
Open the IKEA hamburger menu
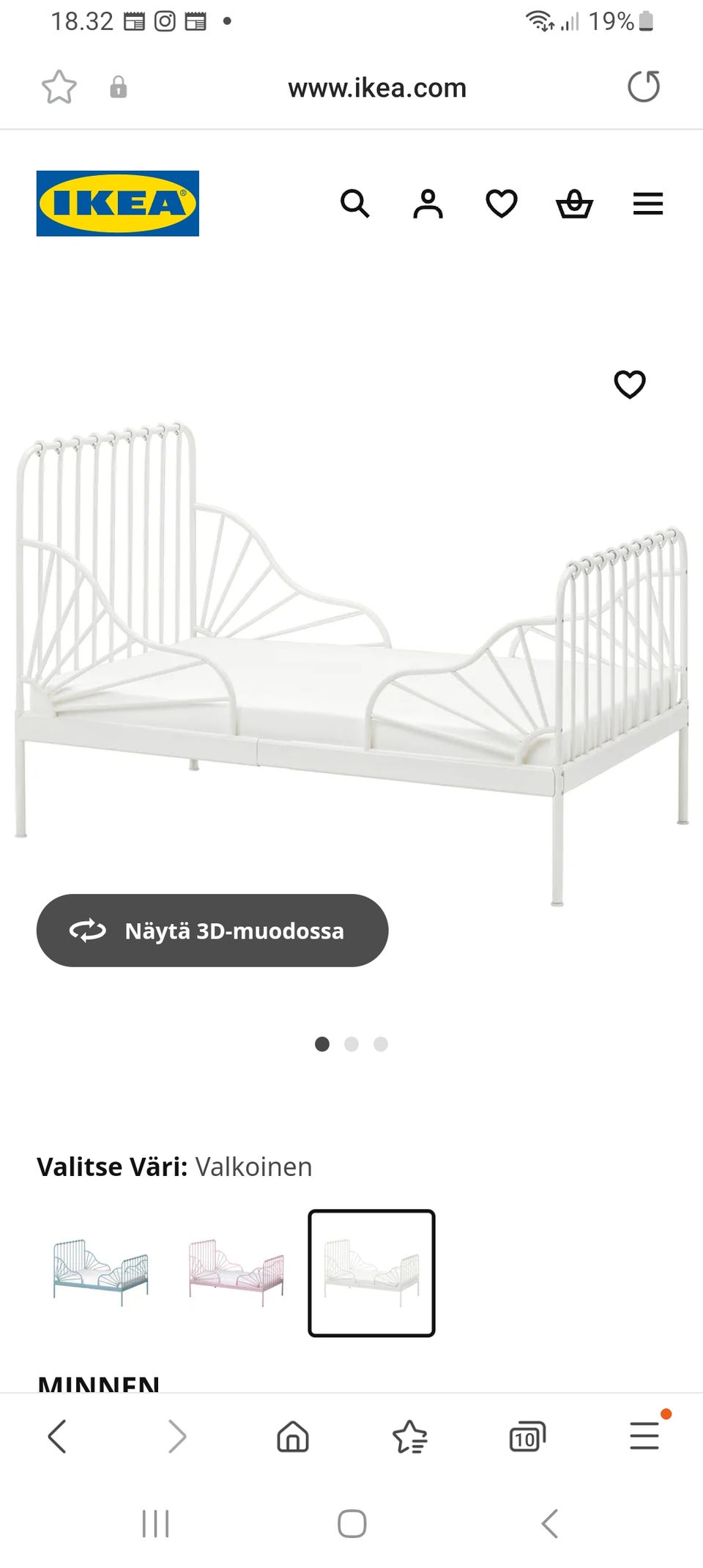(648, 204)
